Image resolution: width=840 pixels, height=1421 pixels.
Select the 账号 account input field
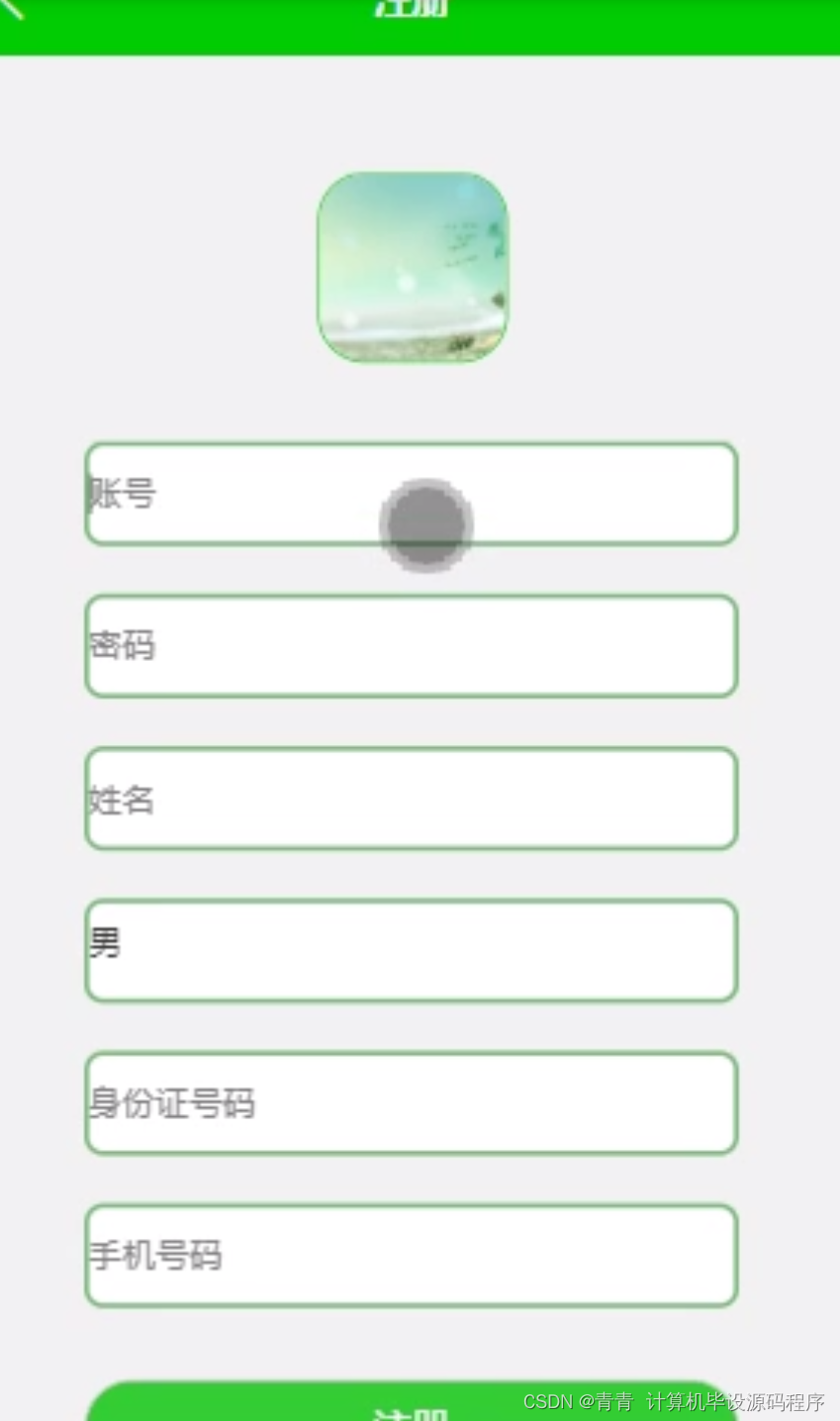411,493
